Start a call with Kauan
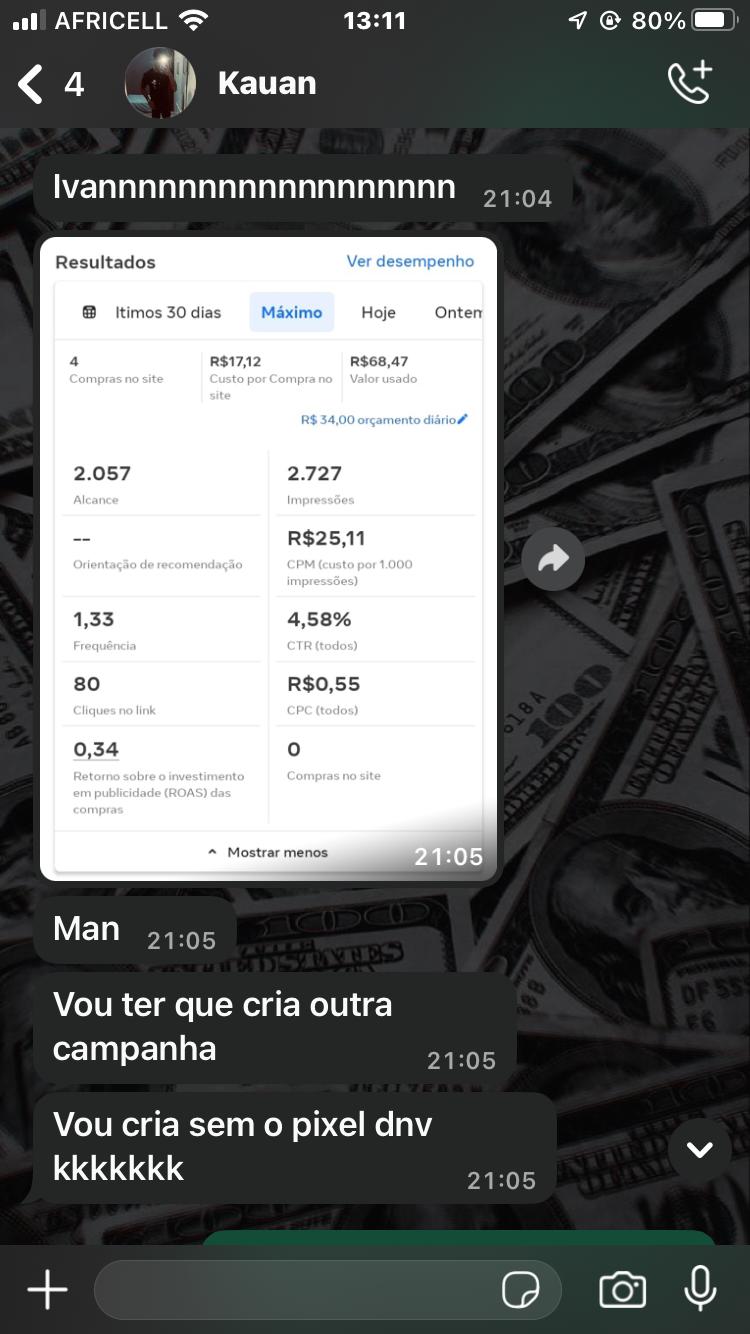 690,84
